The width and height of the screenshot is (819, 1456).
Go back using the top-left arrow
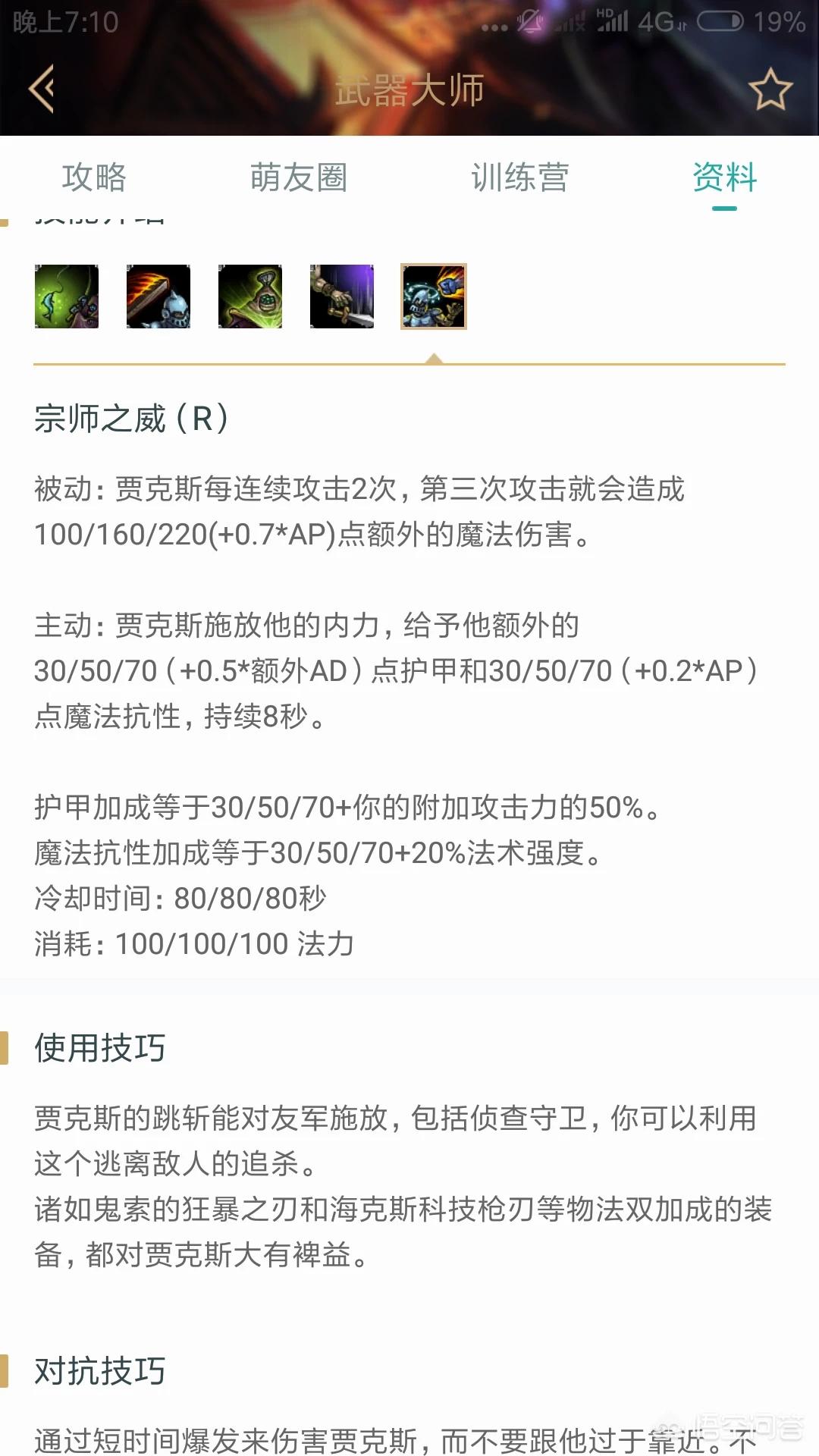coord(42,89)
